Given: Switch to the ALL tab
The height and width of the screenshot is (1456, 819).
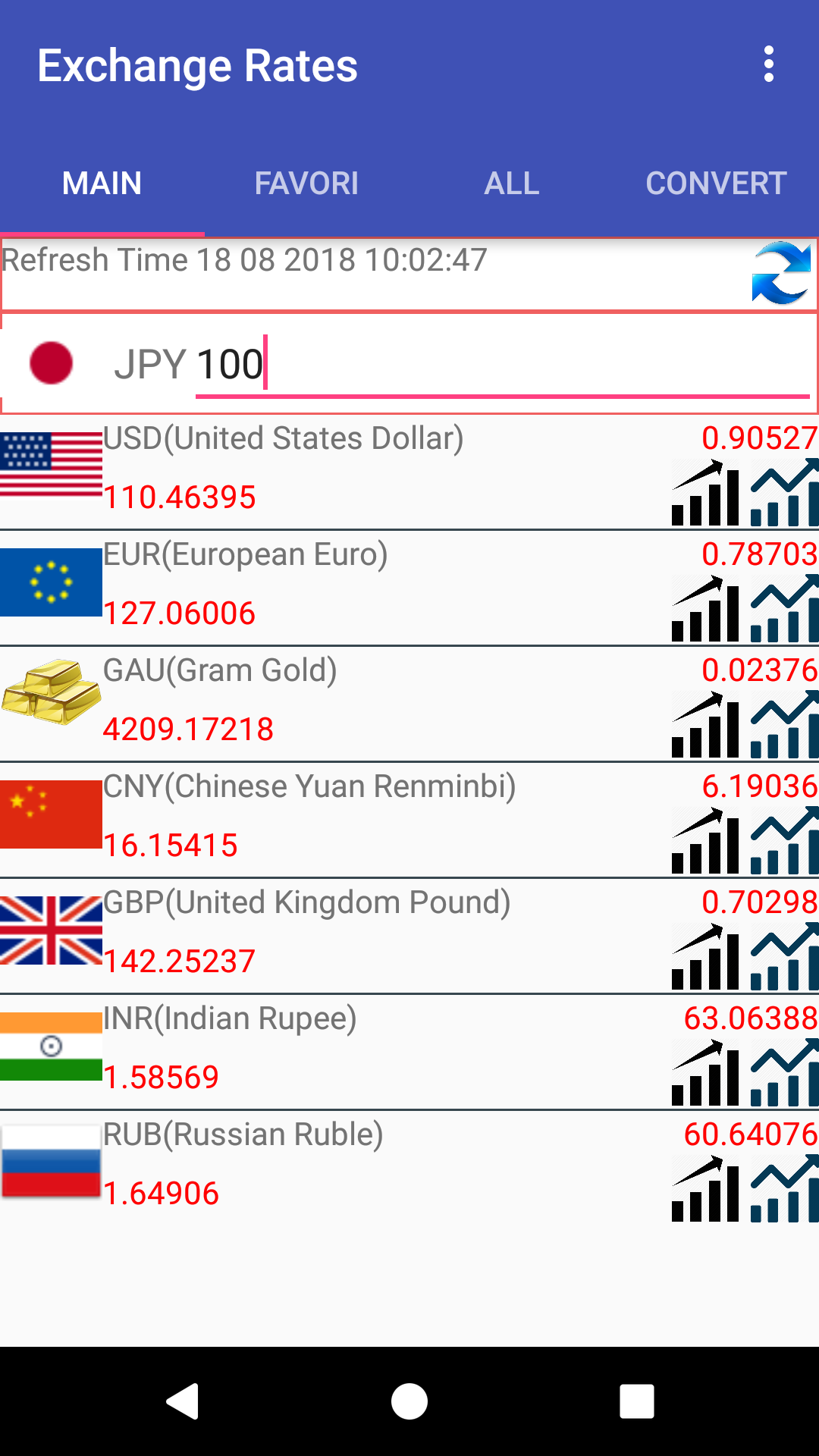Looking at the screenshot, I should click(x=512, y=184).
